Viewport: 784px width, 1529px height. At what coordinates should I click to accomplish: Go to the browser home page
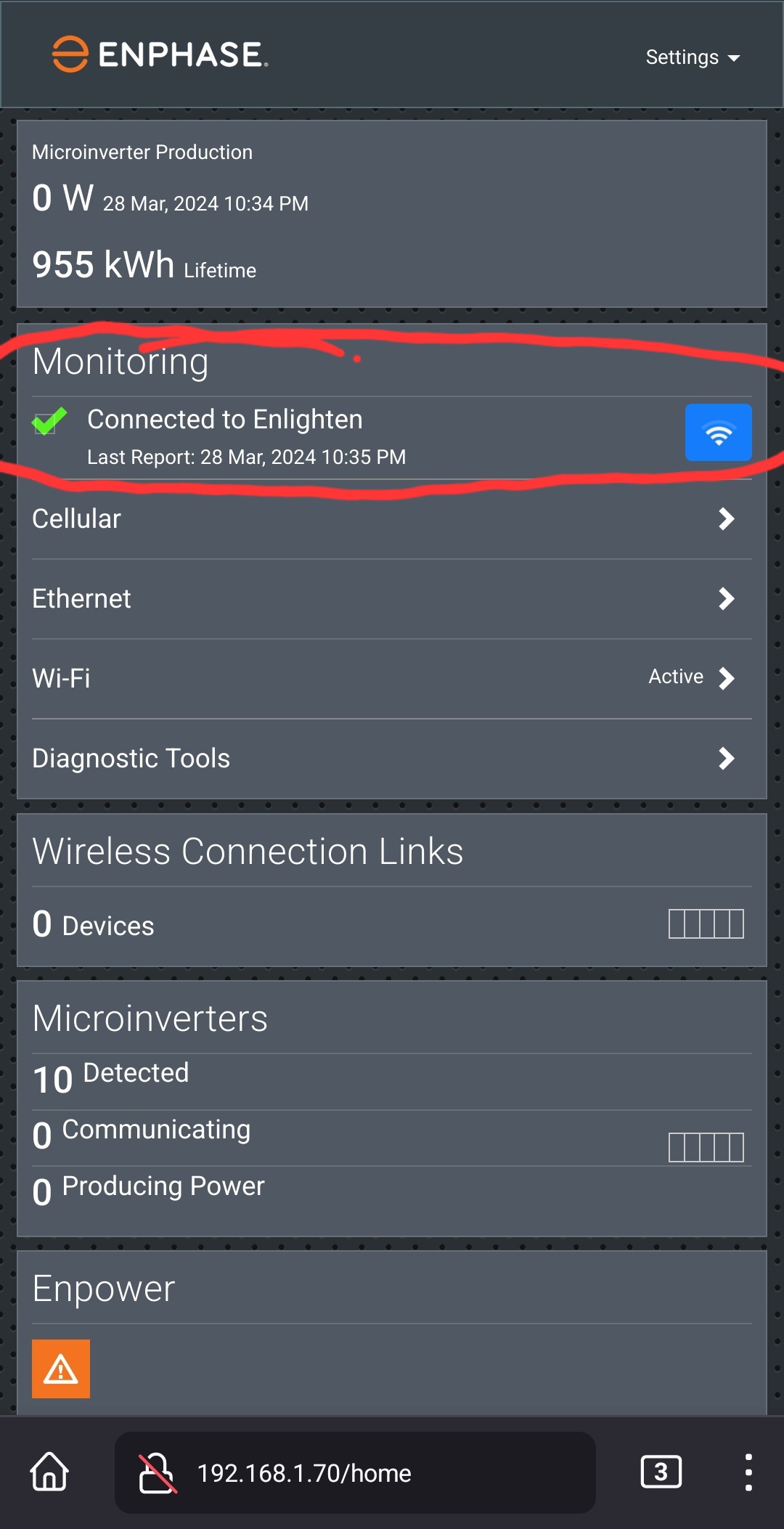click(49, 1472)
